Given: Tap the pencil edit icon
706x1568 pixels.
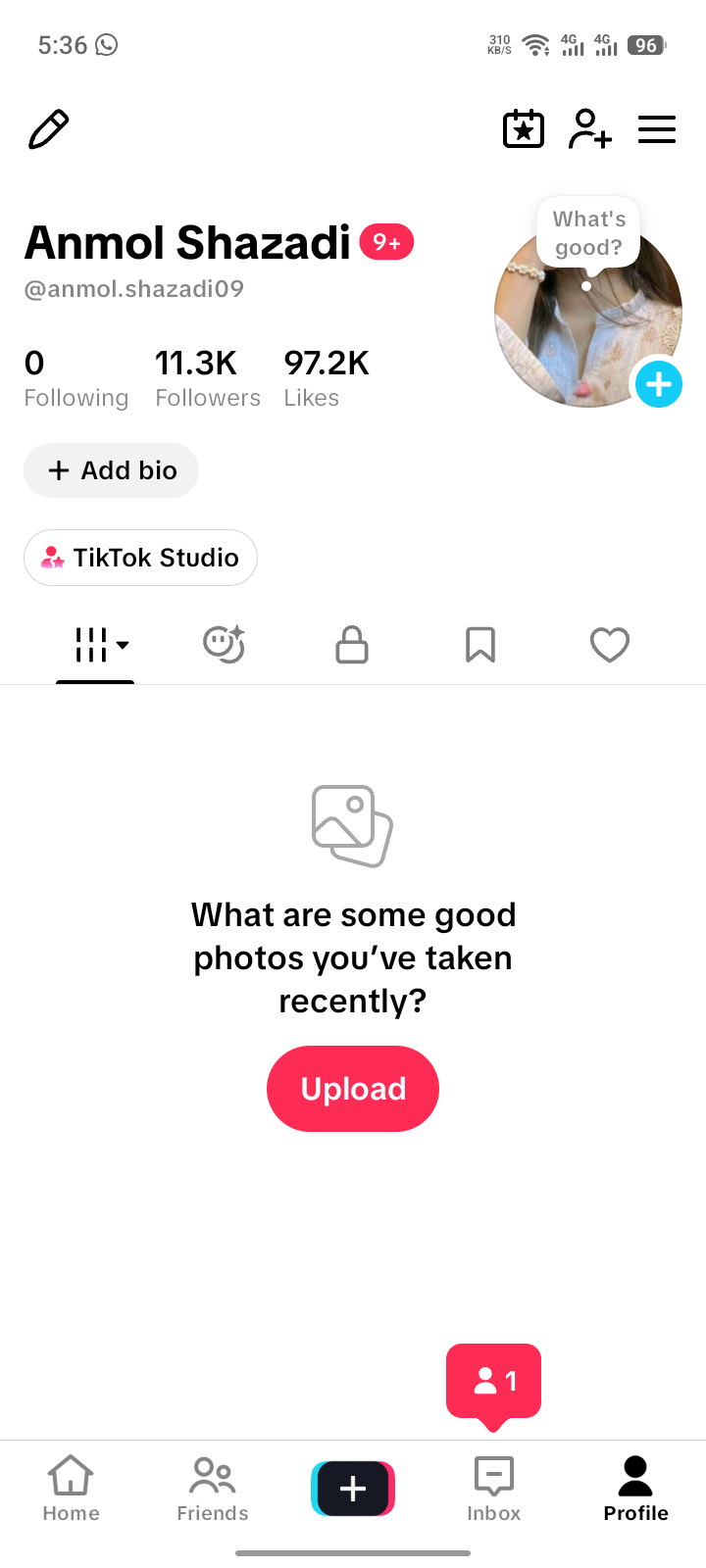Looking at the screenshot, I should coord(49,129).
